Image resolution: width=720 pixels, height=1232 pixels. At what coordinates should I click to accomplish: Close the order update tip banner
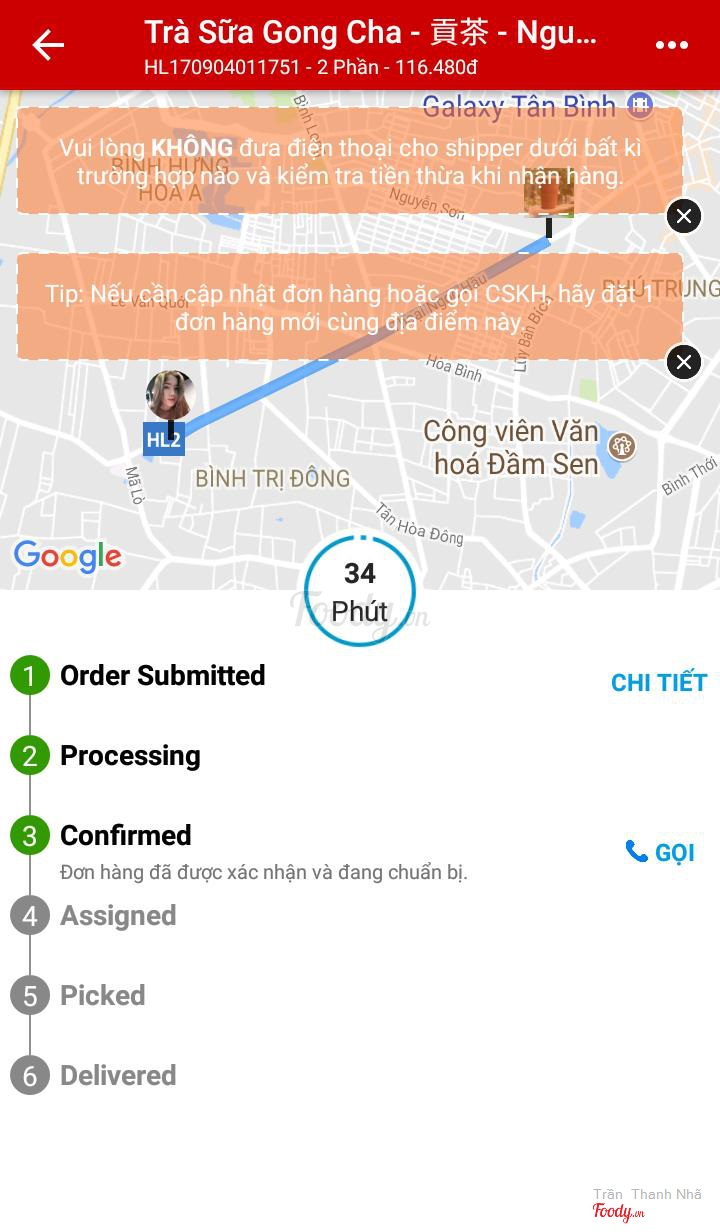pos(683,362)
